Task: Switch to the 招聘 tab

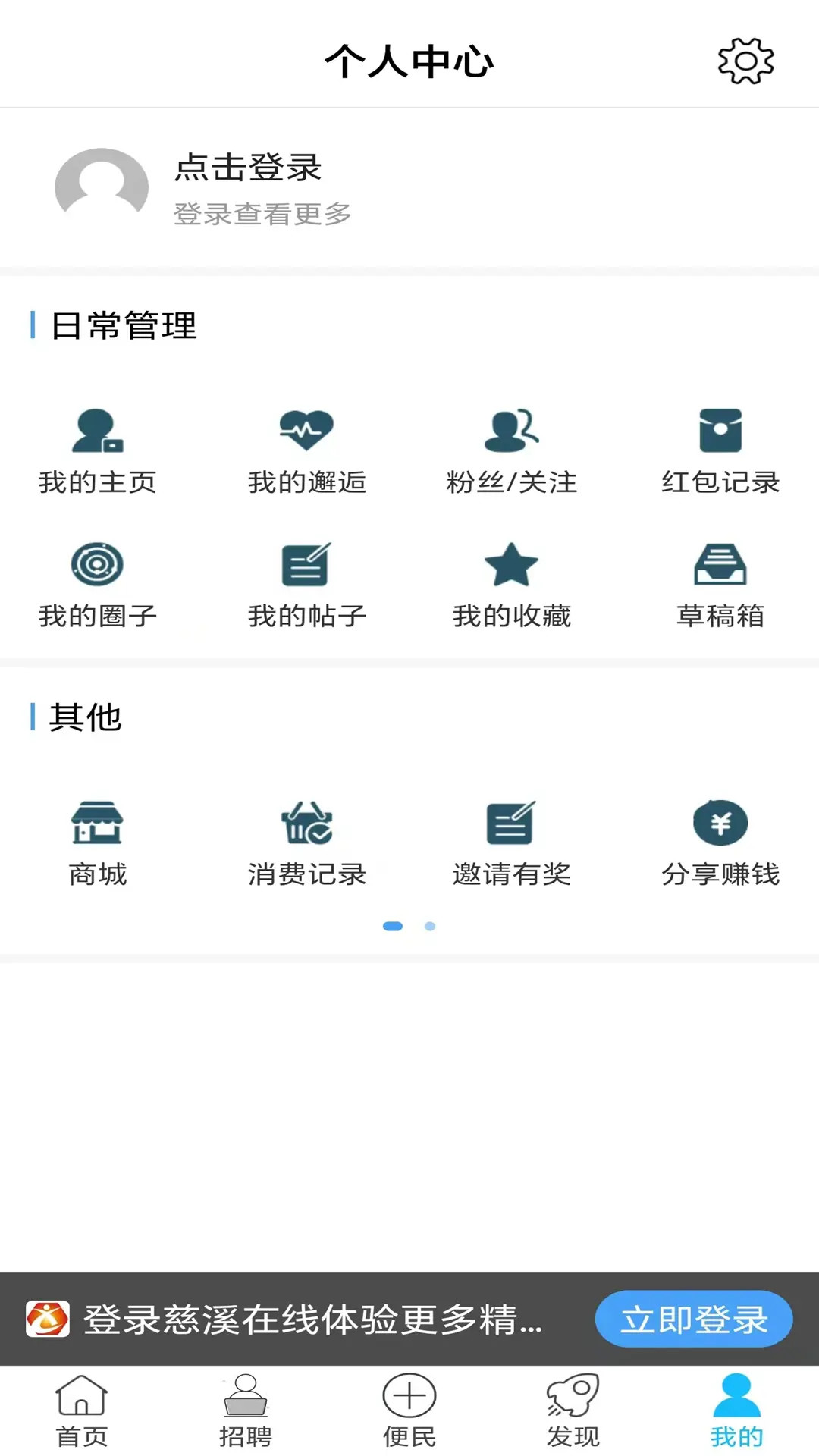Action: click(x=245, y=1410)
